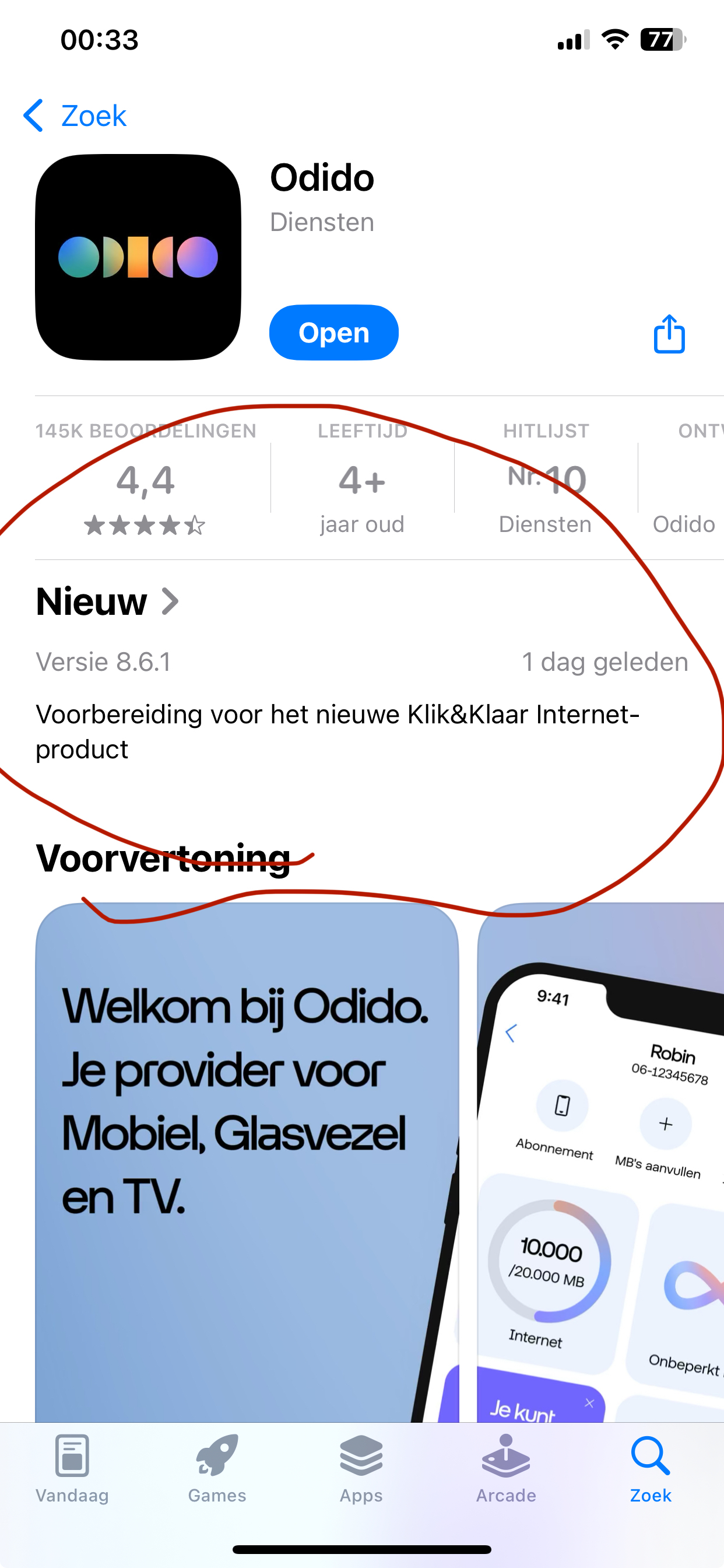Go back to Zoek results
The height and width of the screenshot is (1568, 724).
tap(75, 116)
